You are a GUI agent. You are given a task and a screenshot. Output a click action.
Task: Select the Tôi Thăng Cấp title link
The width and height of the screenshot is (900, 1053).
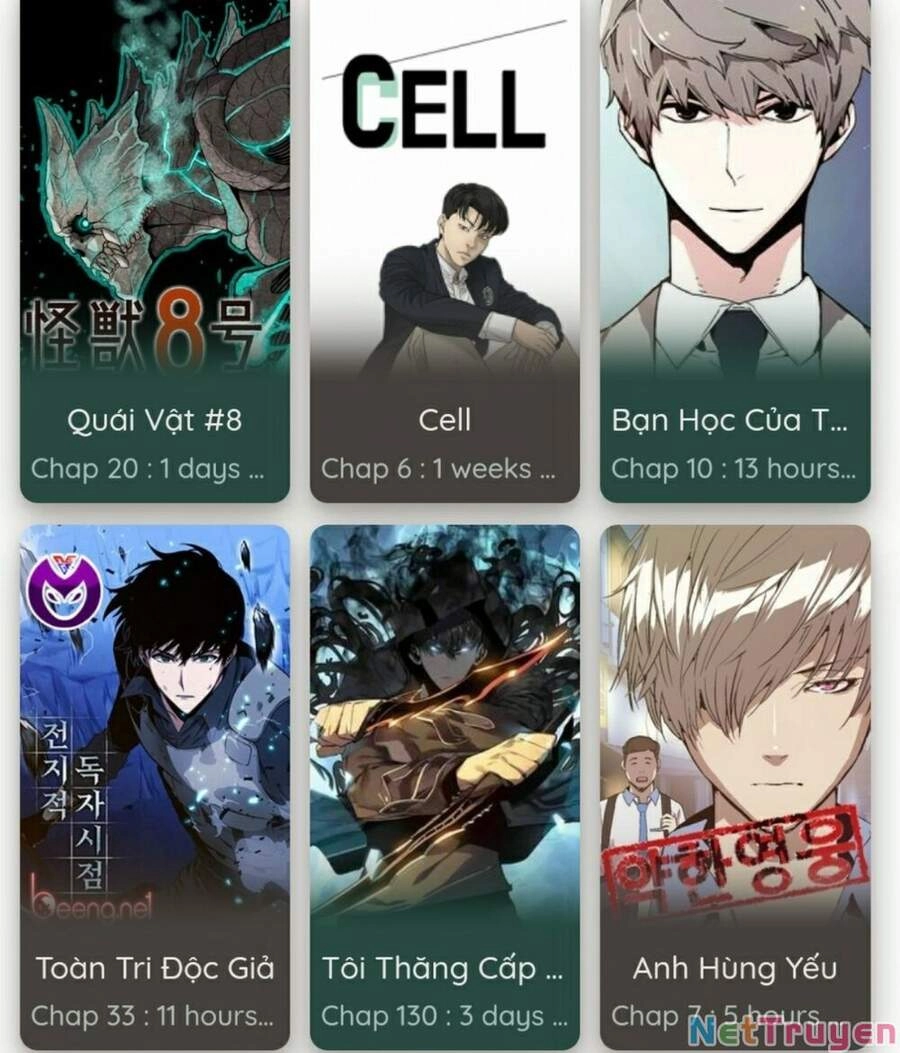[x=444, y=967]
